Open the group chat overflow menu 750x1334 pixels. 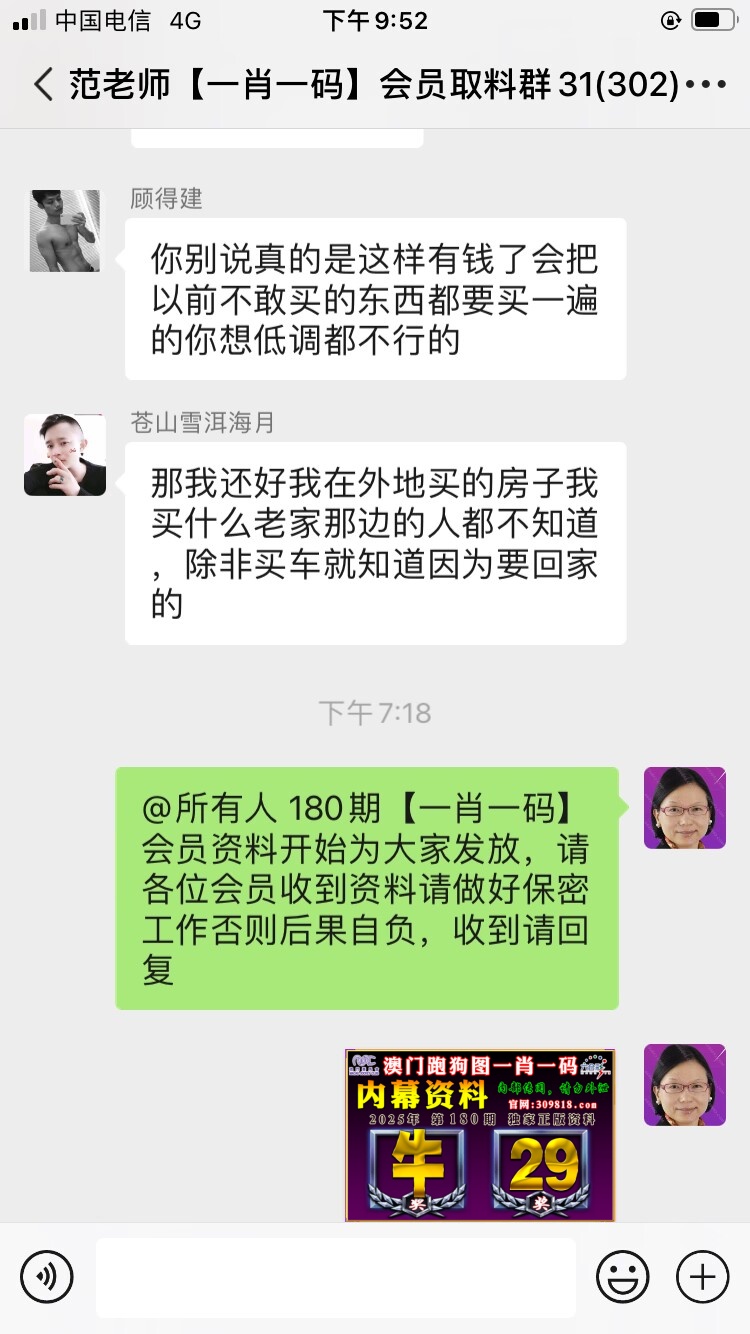707,85
